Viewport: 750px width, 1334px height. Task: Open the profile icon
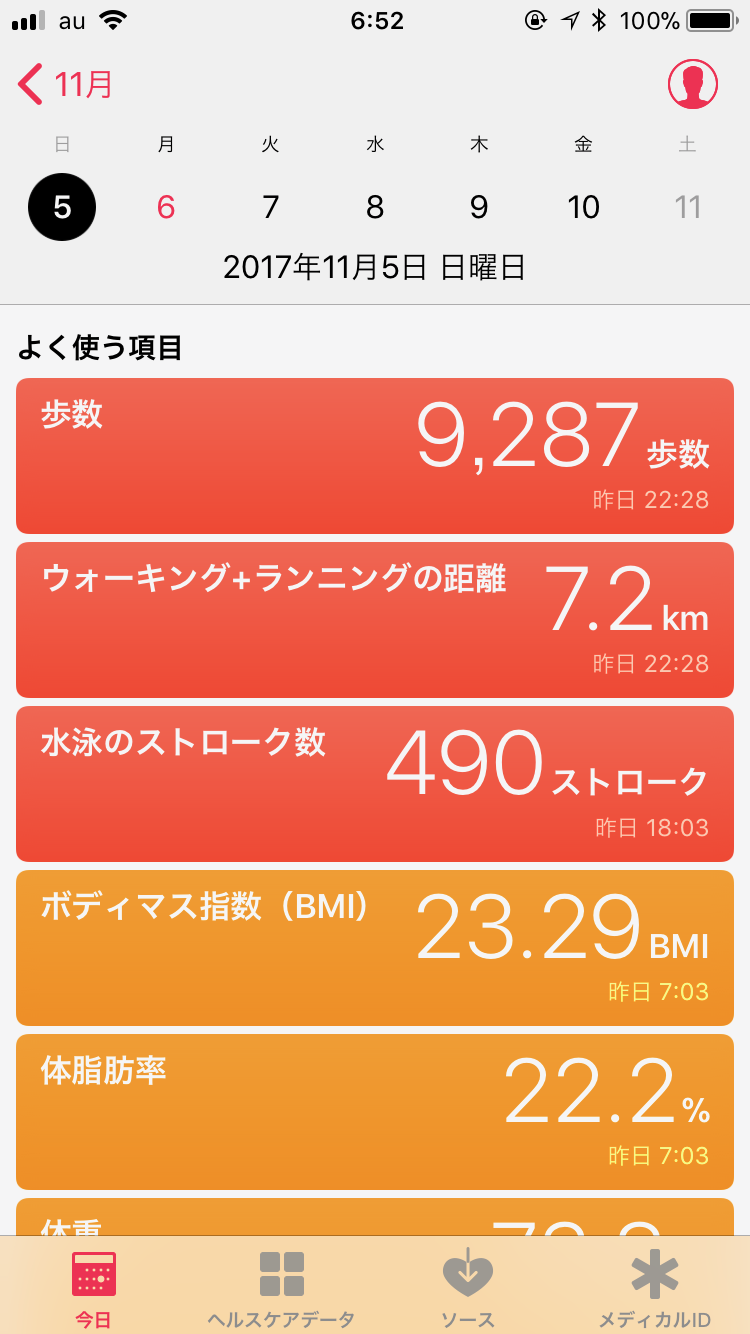[x=692, y=84]
